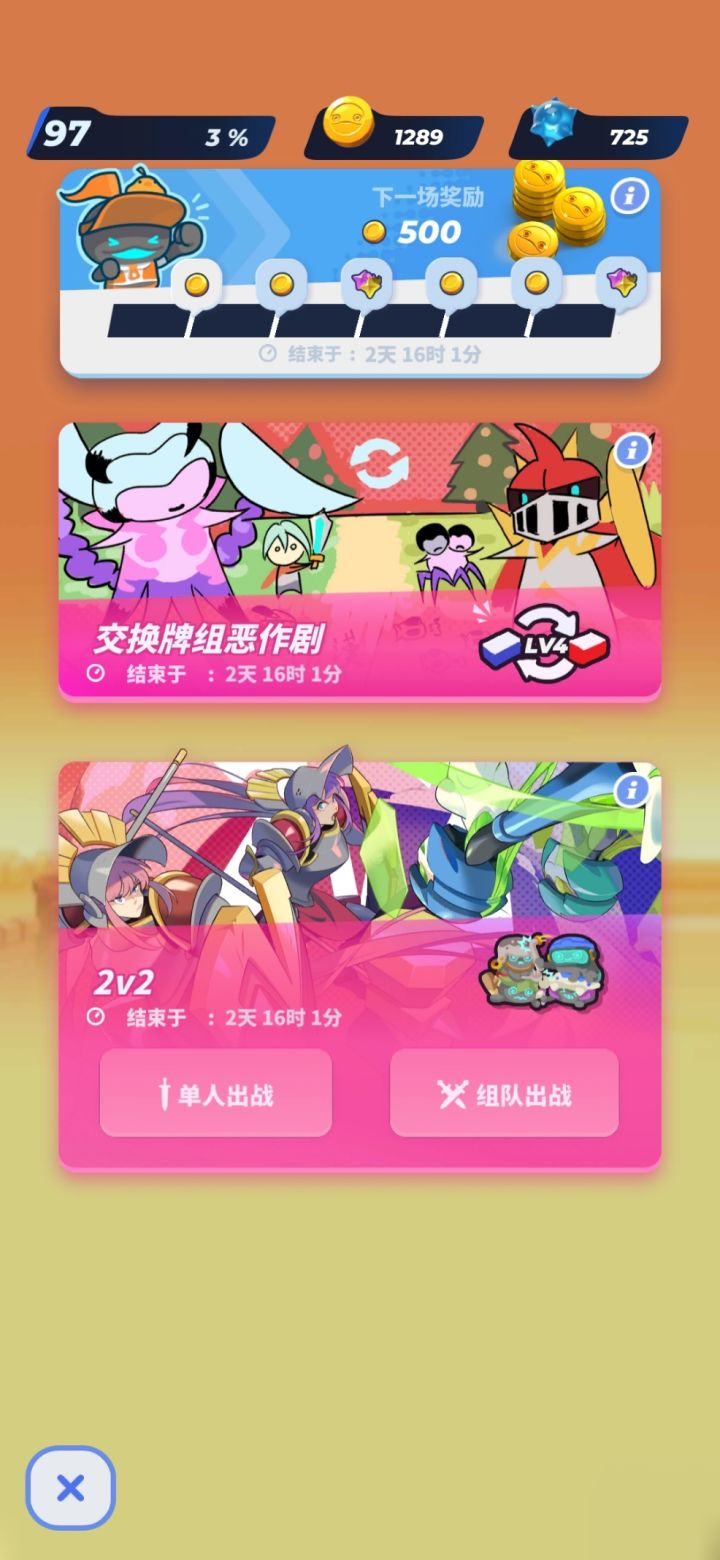
Task: Tap the blue gem balance 725
Action: click(600, 135)
